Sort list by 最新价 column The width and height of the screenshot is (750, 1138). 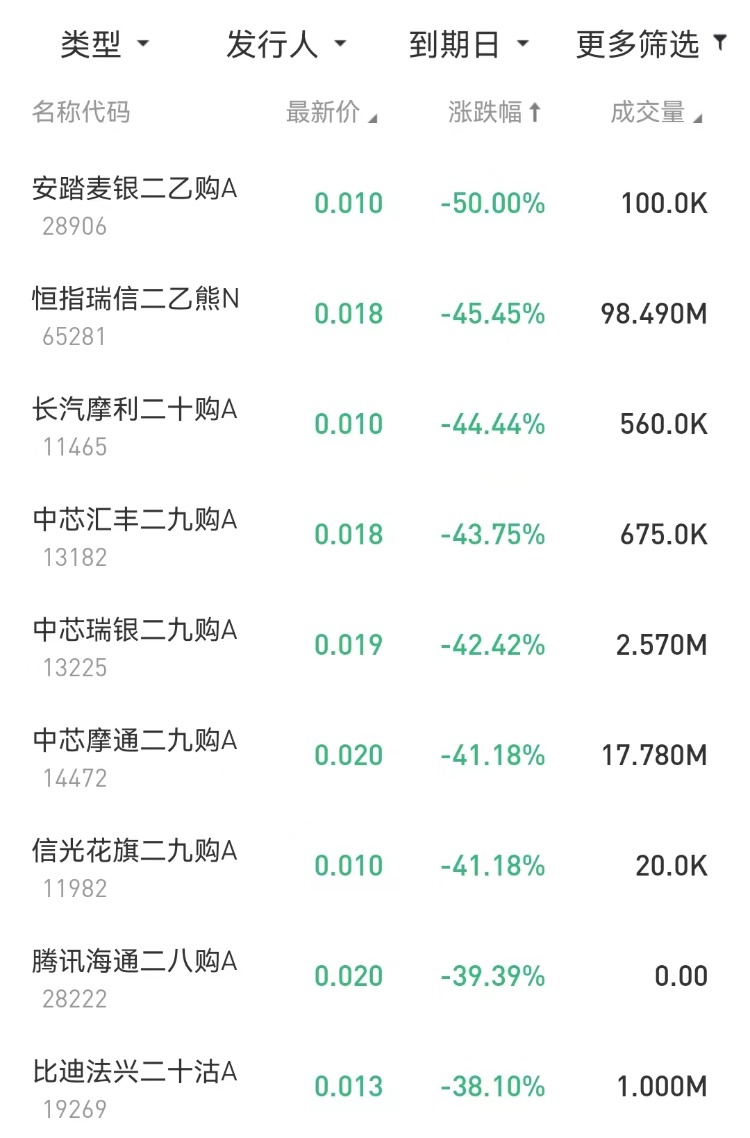331,113
